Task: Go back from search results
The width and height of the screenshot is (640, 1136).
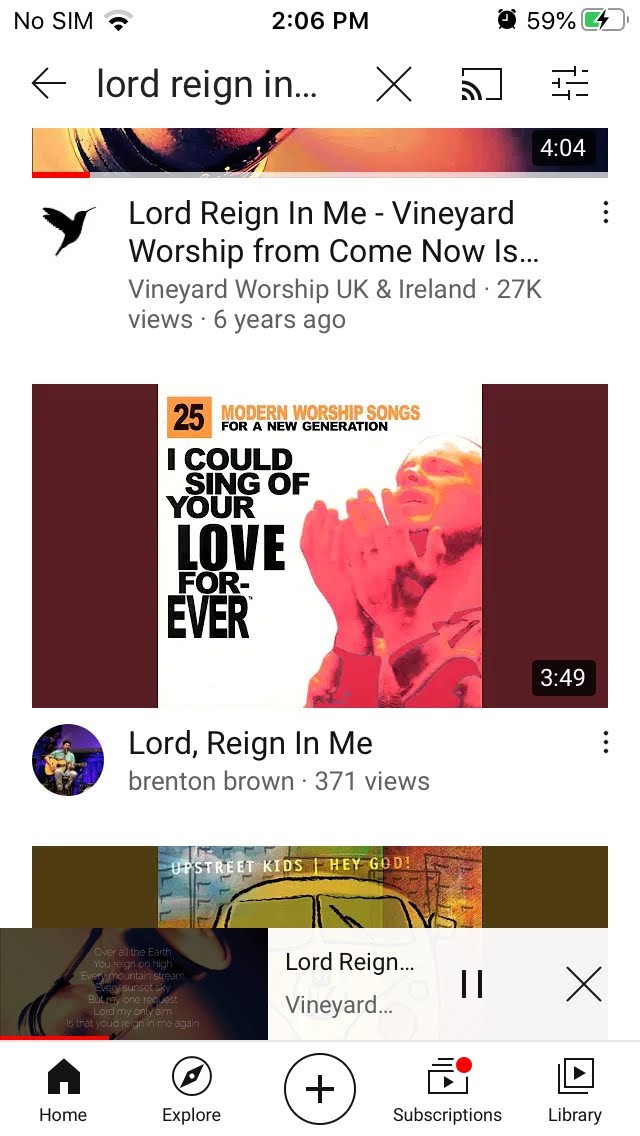Action: 49,85
